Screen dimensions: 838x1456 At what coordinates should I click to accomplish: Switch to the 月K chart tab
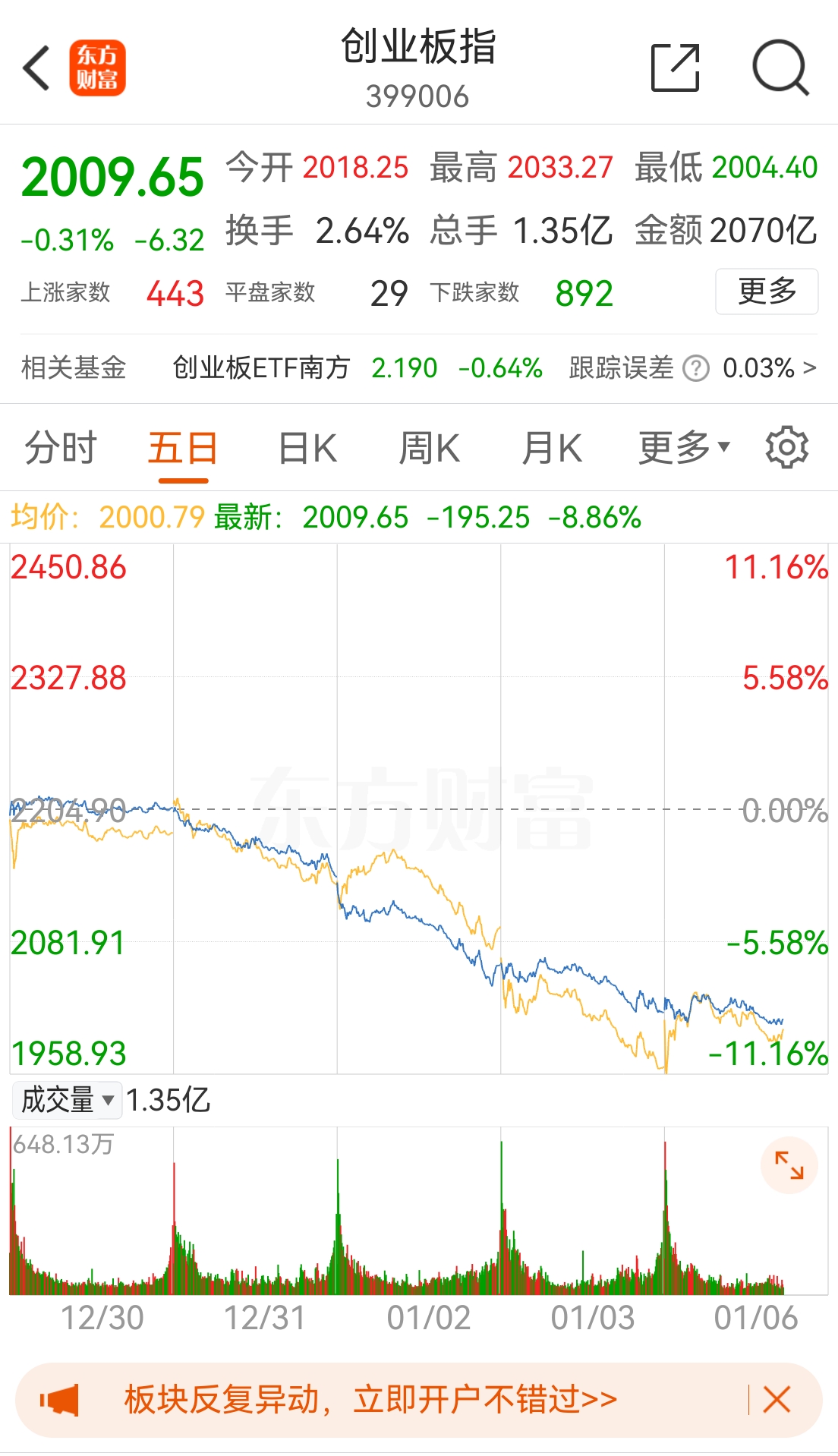[552, 448]
